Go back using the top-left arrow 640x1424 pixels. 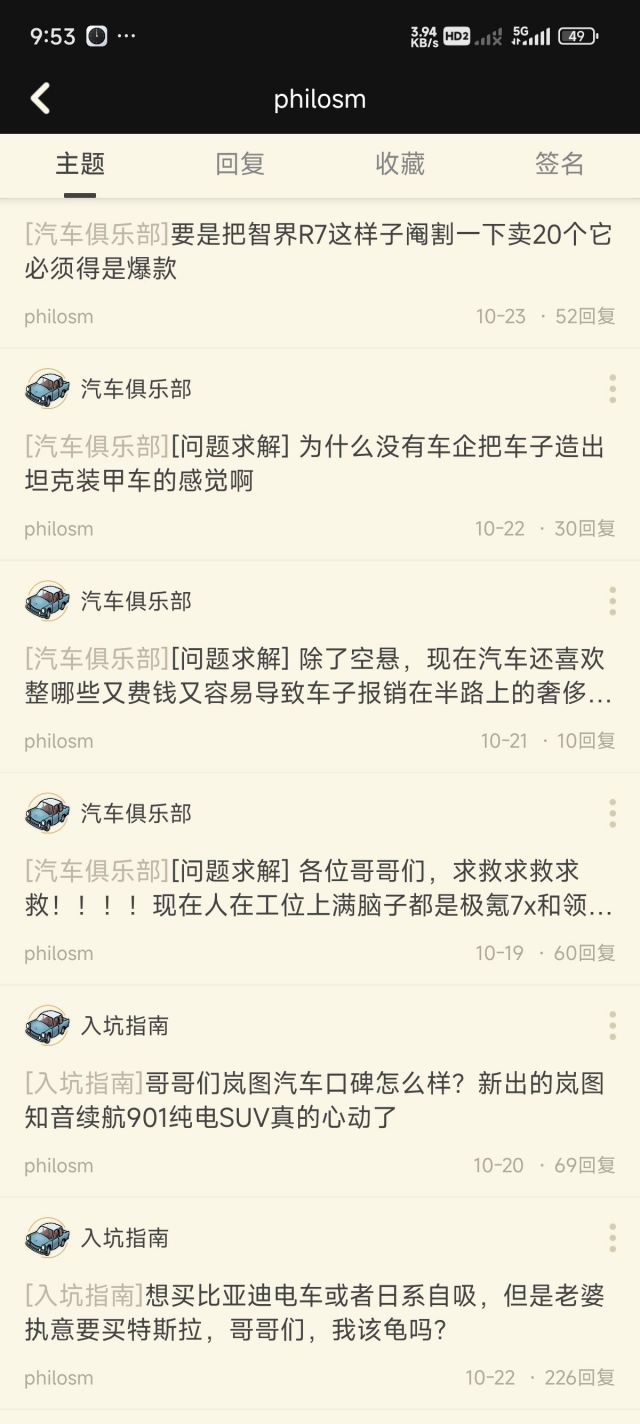pyautogui.click(x=40, y=98)
